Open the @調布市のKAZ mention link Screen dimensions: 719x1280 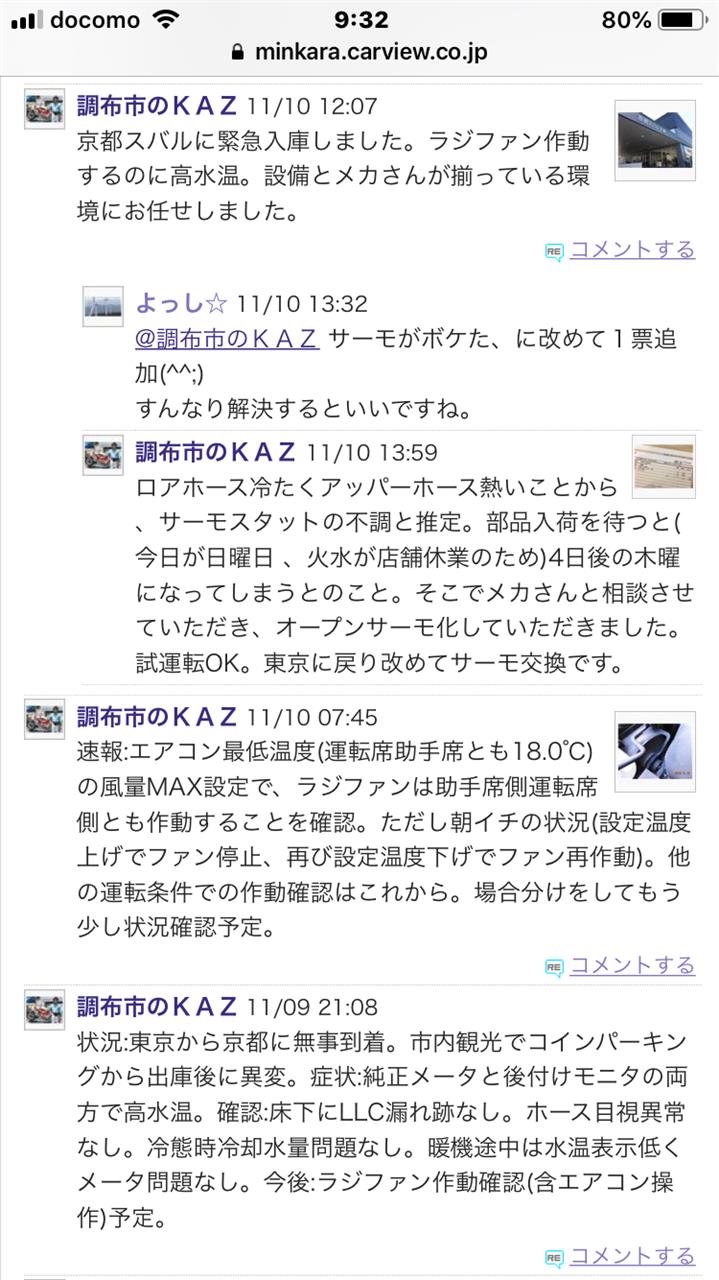click(x=227, y=339)
